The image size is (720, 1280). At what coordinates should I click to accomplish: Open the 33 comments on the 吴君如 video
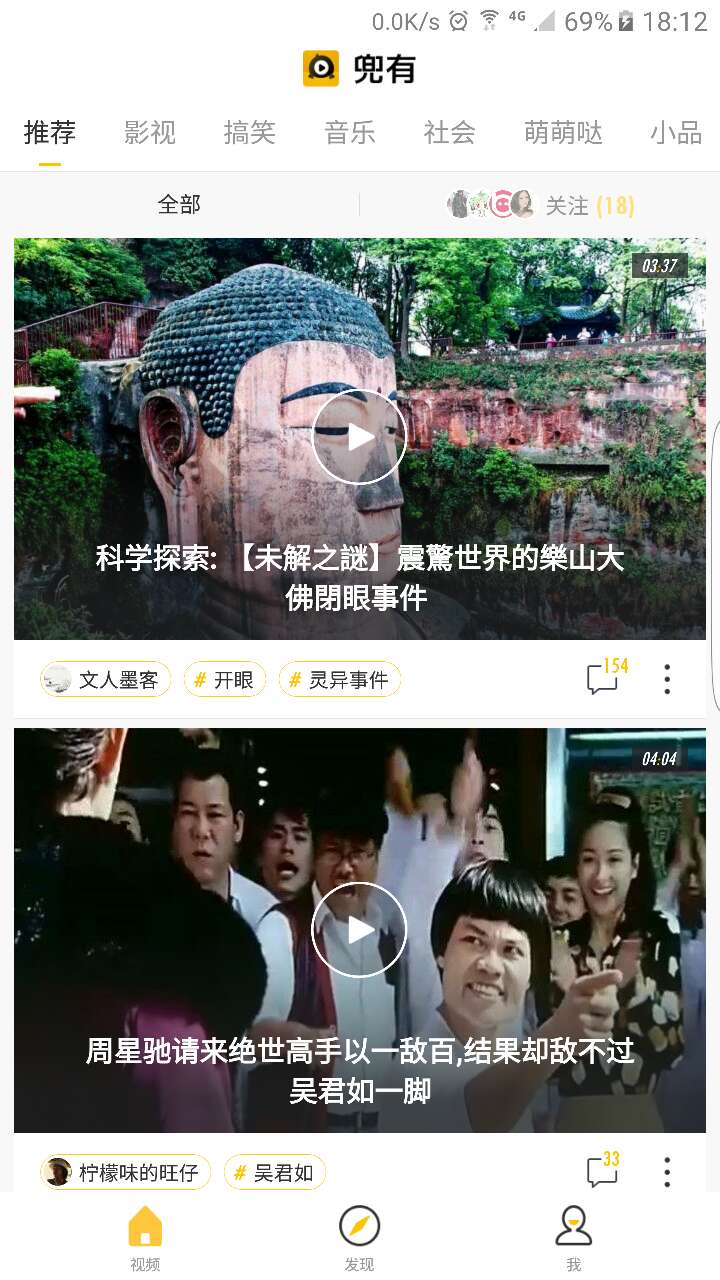point(603,1171)
